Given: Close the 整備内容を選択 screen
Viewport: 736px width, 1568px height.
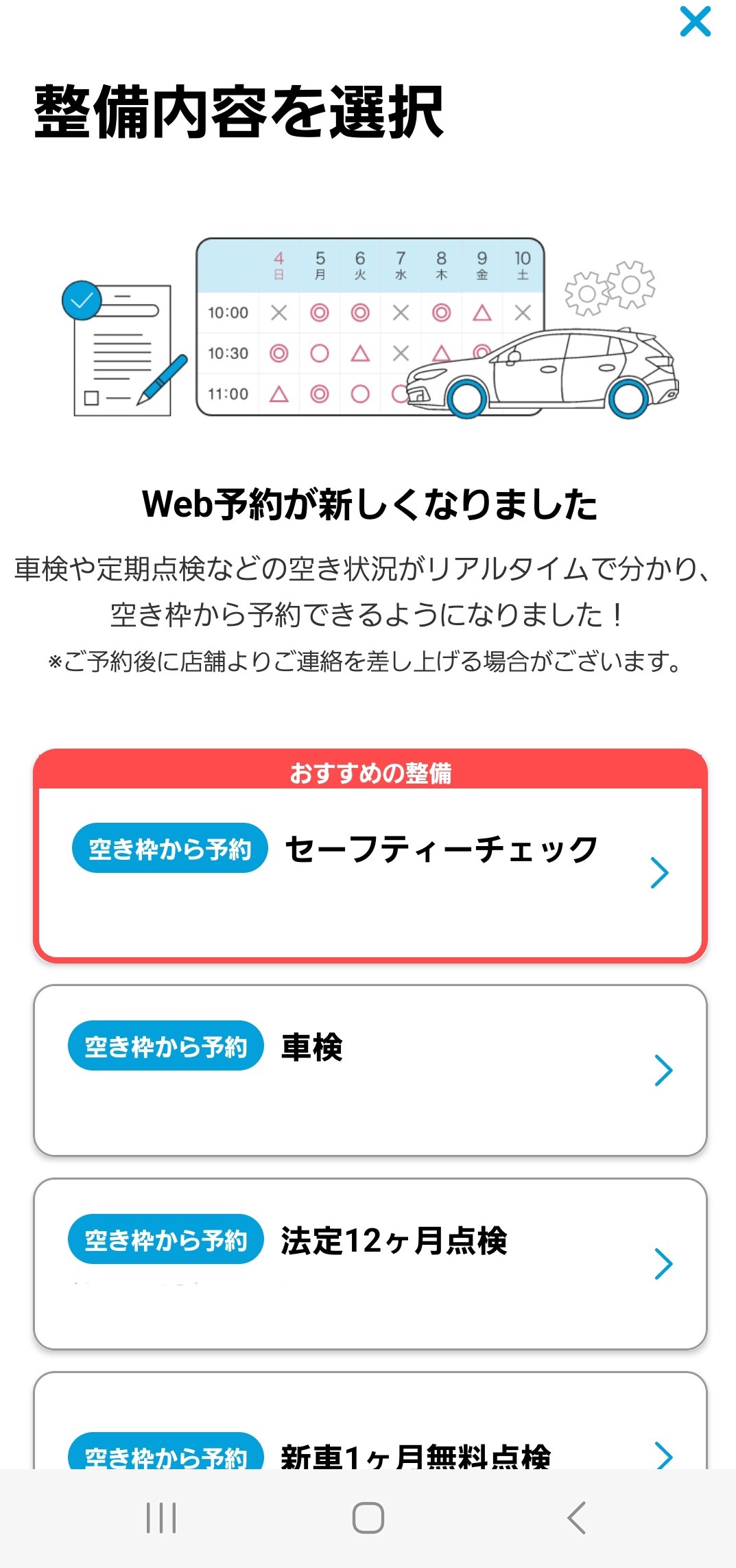Looking at the screenshot, I should pyautogui.click(x=695, y=21).
